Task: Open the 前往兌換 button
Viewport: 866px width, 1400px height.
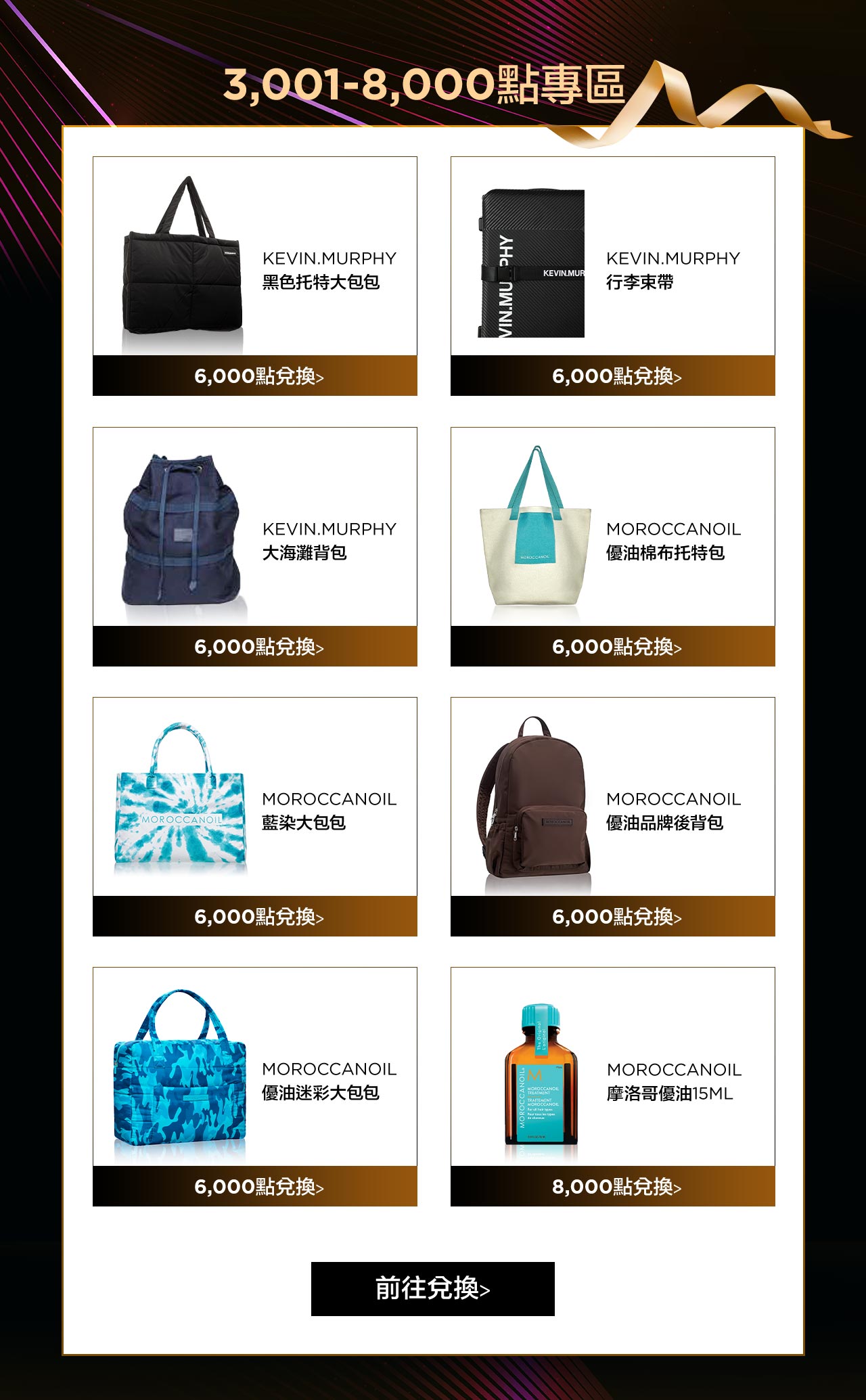Action: [x=433, y=1288]
